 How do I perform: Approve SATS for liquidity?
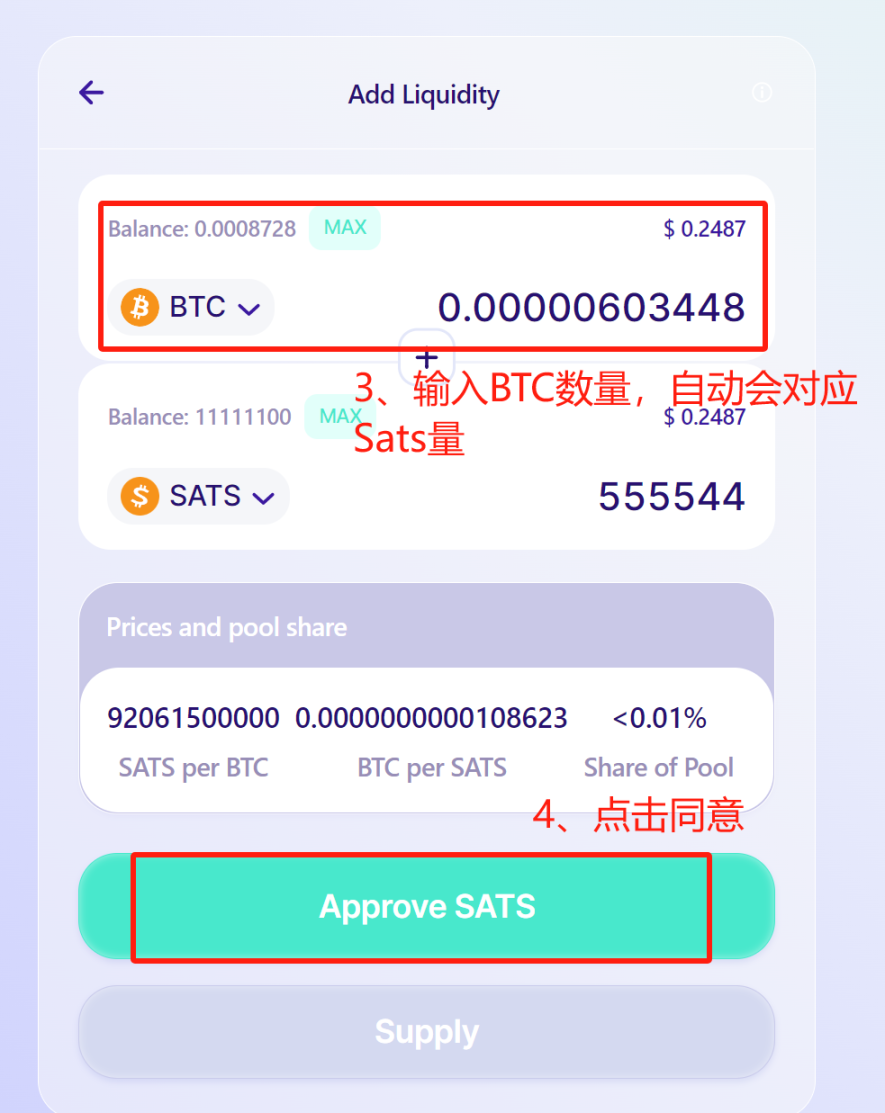[x=427, y=907]
